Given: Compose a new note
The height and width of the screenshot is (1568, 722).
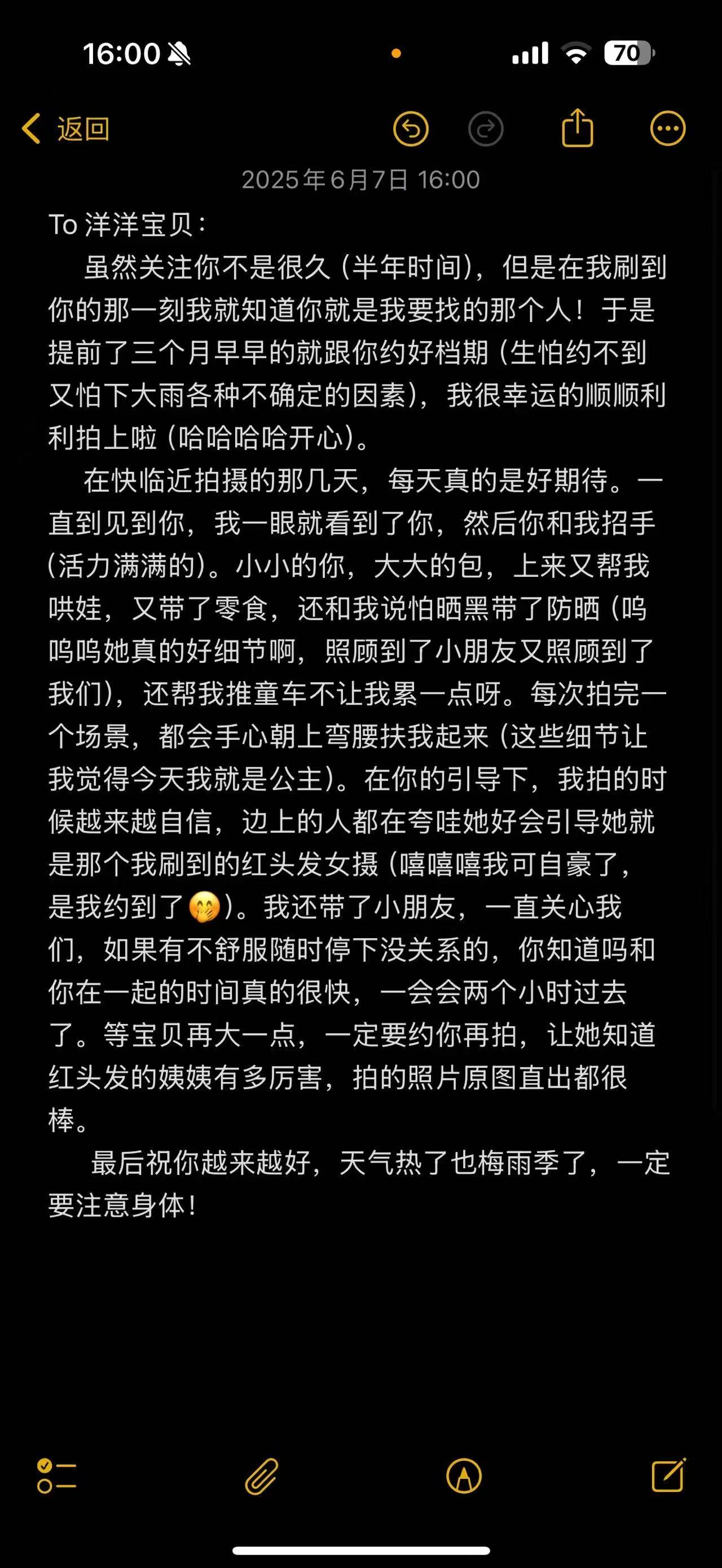Looking at the screenshot, I should 668,1476.
